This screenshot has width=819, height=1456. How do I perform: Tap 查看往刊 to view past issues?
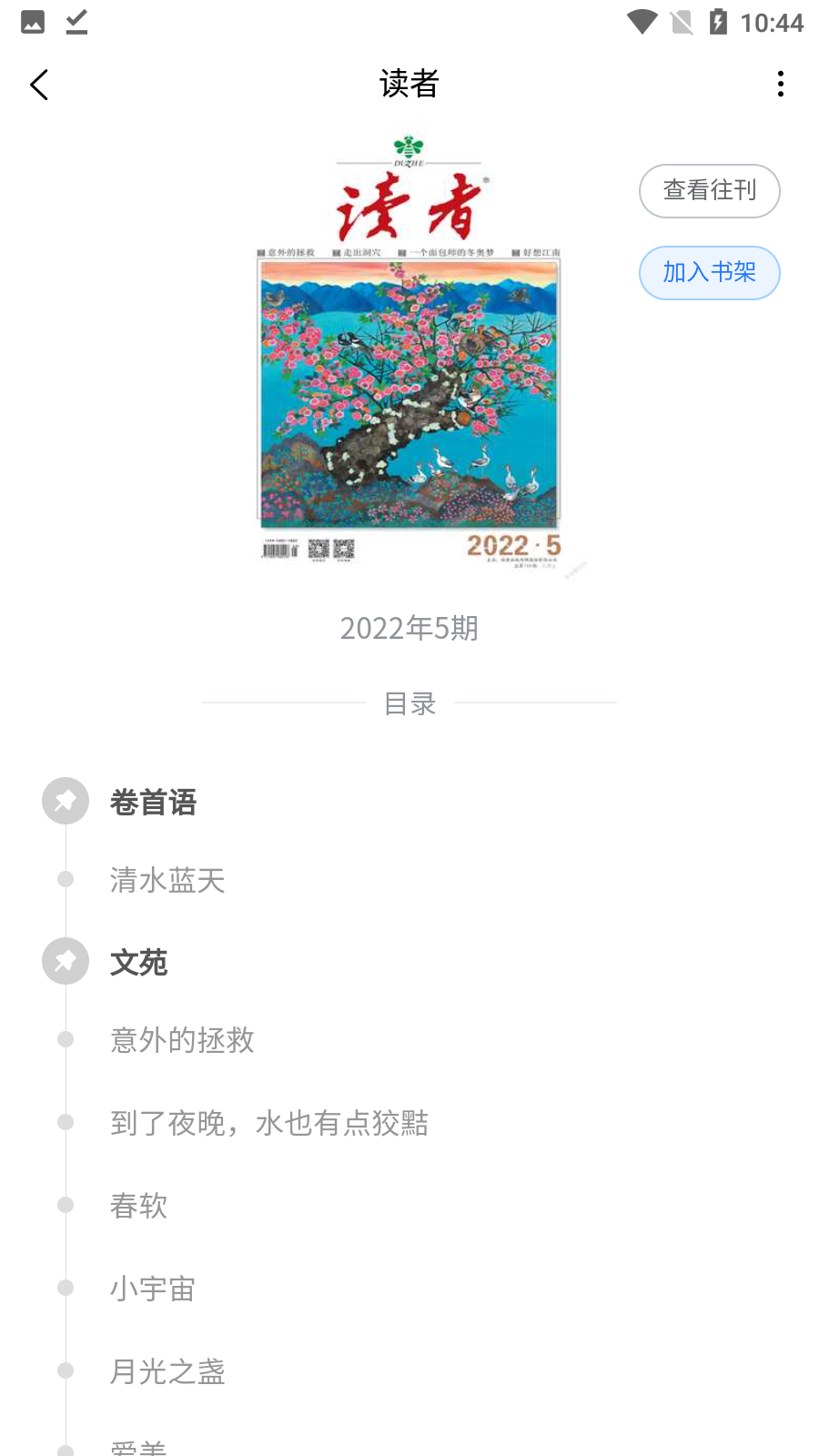(709, 191)
